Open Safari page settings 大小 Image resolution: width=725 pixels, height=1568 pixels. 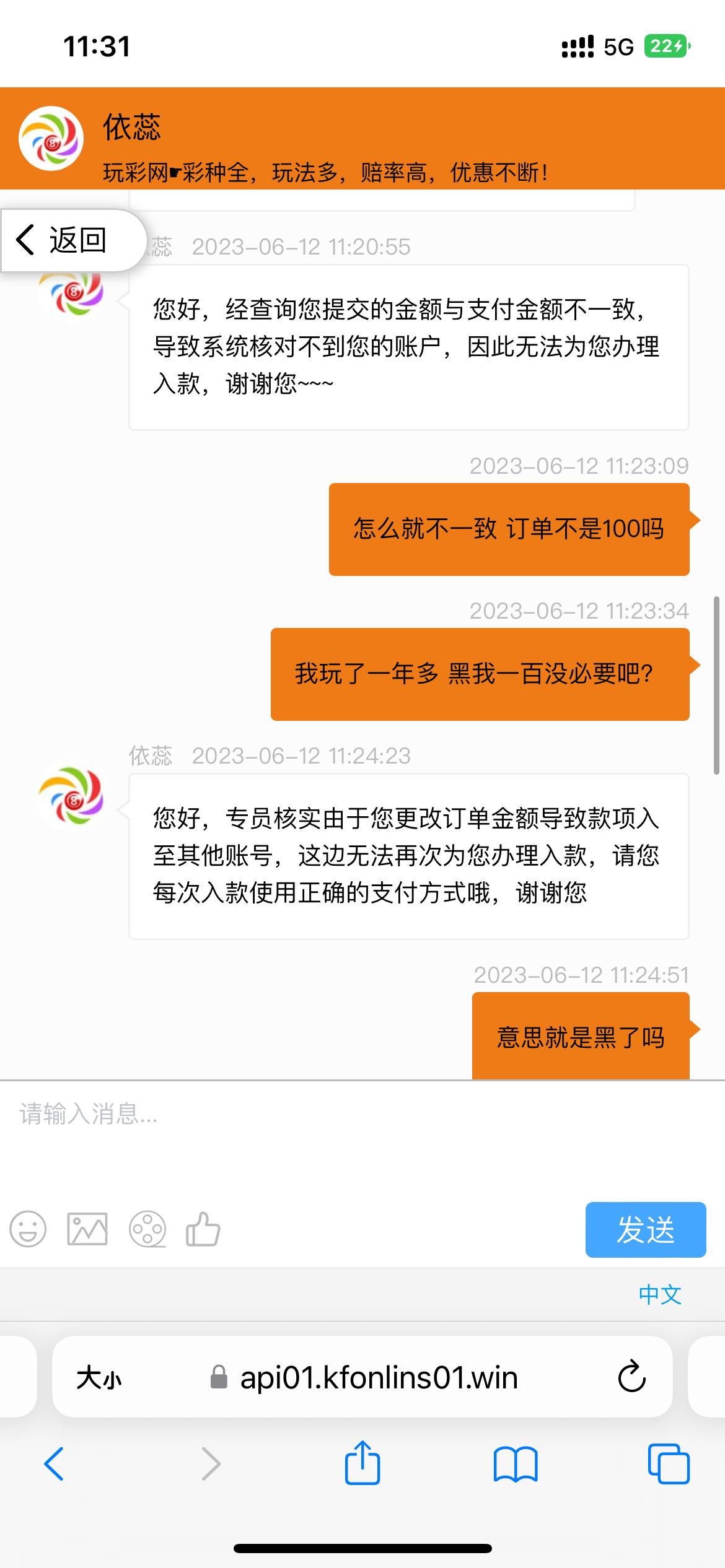(x=99, y=1378)
